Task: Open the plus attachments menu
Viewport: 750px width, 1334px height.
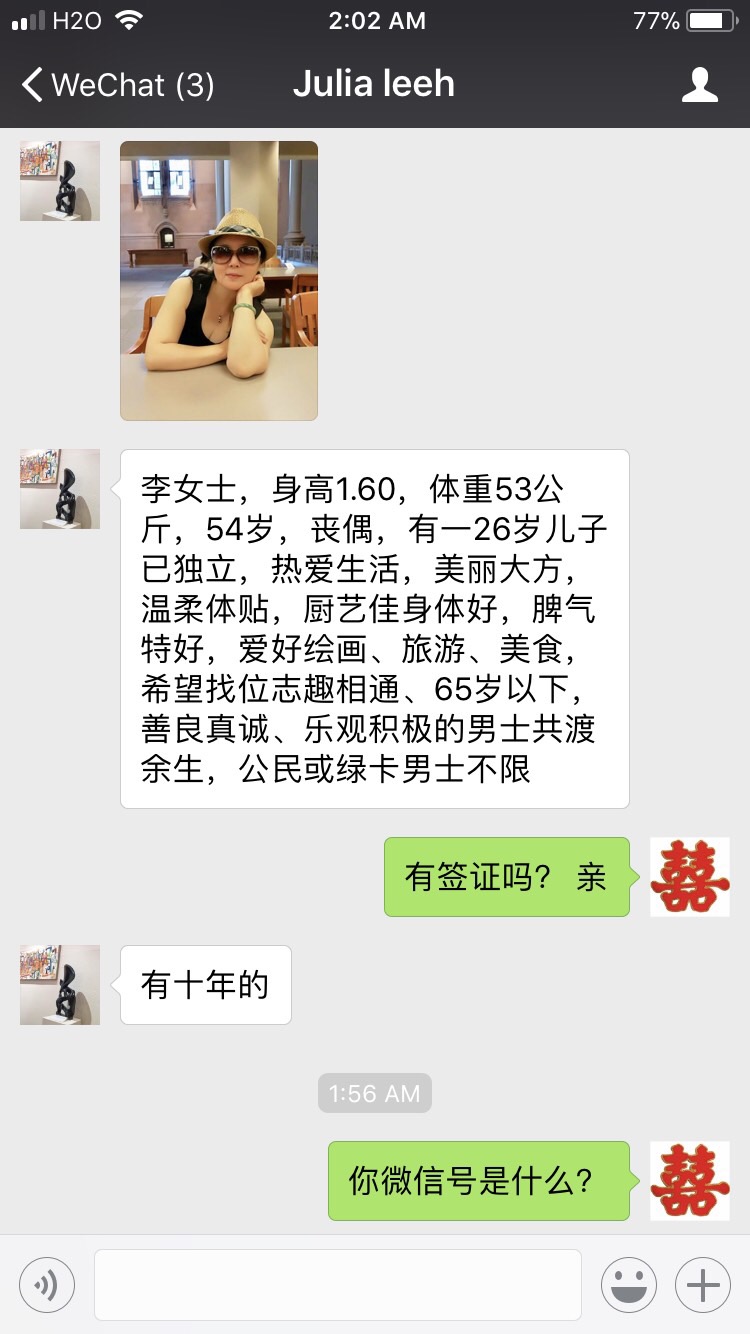Action: pyautogui.click(x=703, y=1285)
